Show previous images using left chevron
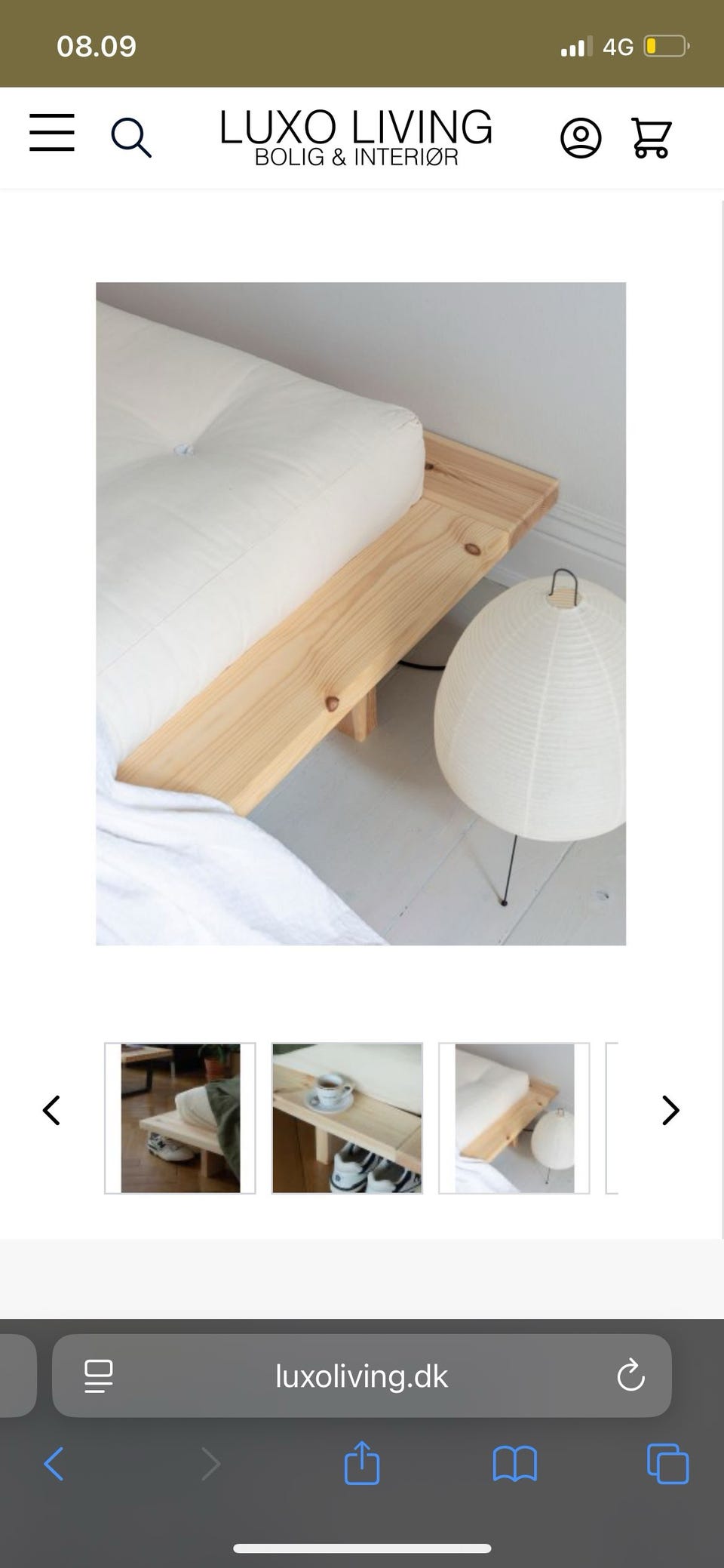 pyautogui.click(x=51, y=1110)
